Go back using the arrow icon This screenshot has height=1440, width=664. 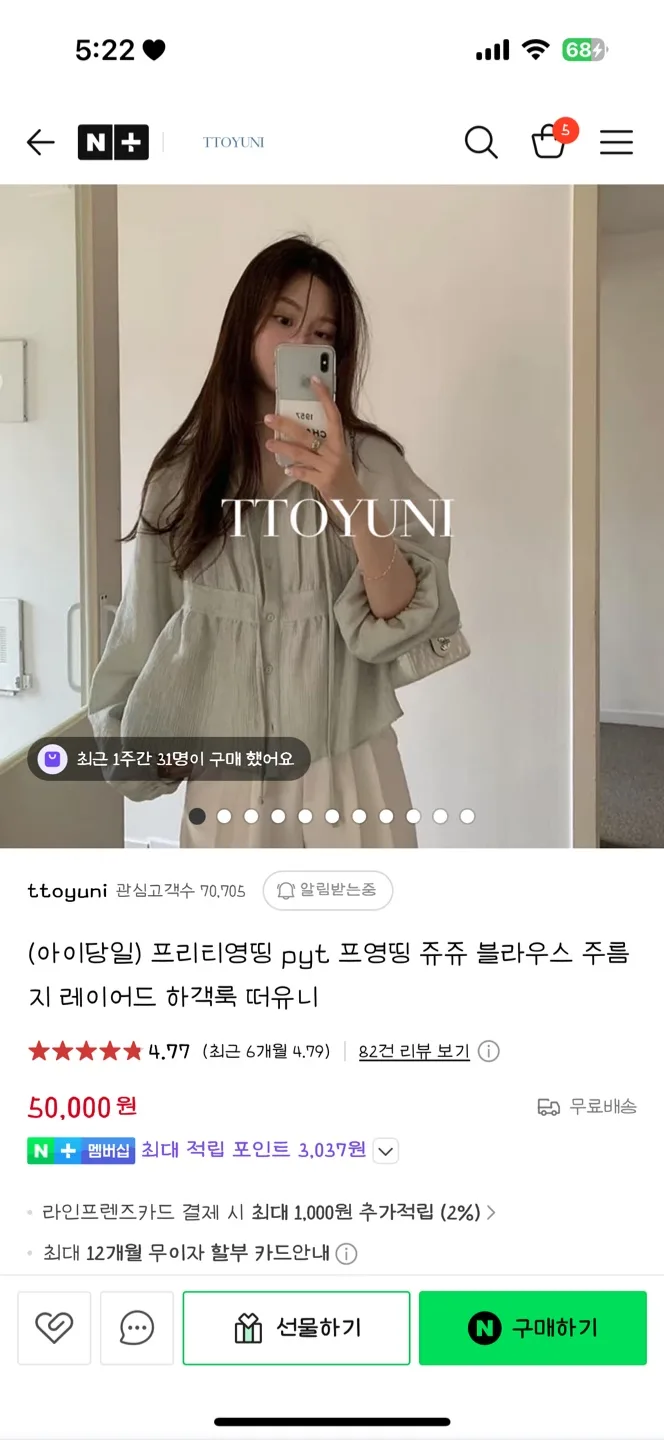pyautogui.click(x=40, y=143)
